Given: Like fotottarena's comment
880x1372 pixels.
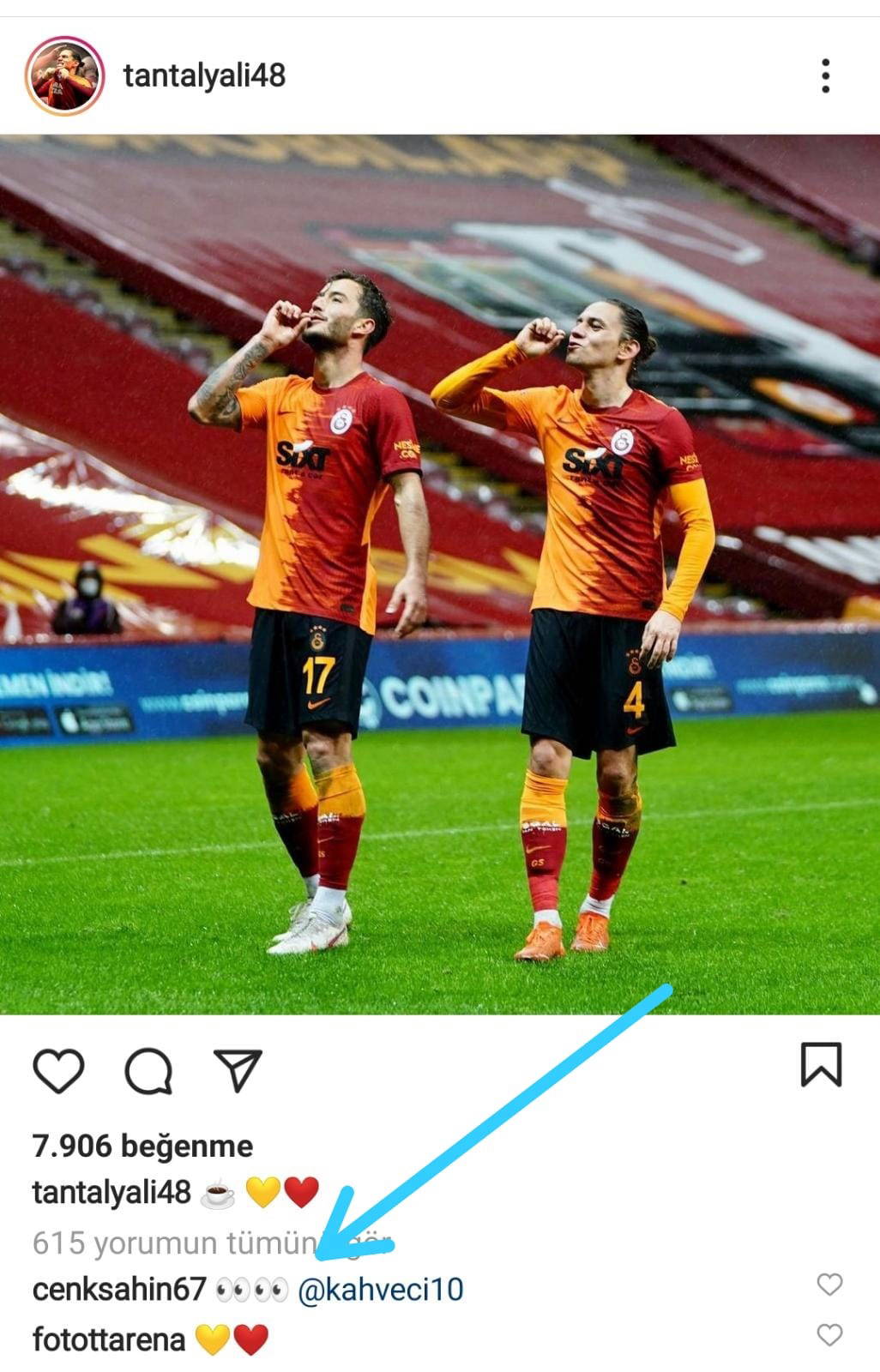Looking at the screenshot, I should click(x=829, y=1335).
